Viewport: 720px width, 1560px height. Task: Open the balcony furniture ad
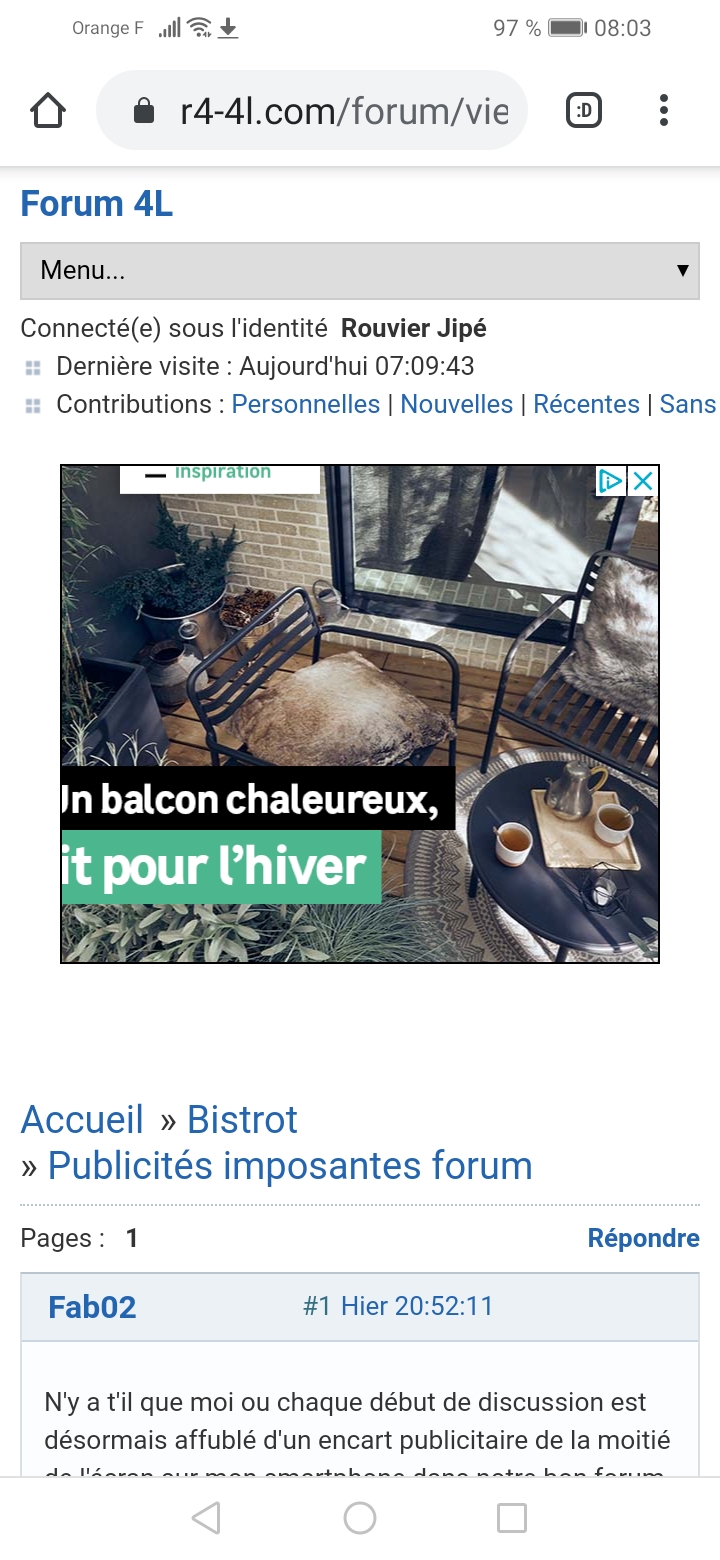click(360, 715)
